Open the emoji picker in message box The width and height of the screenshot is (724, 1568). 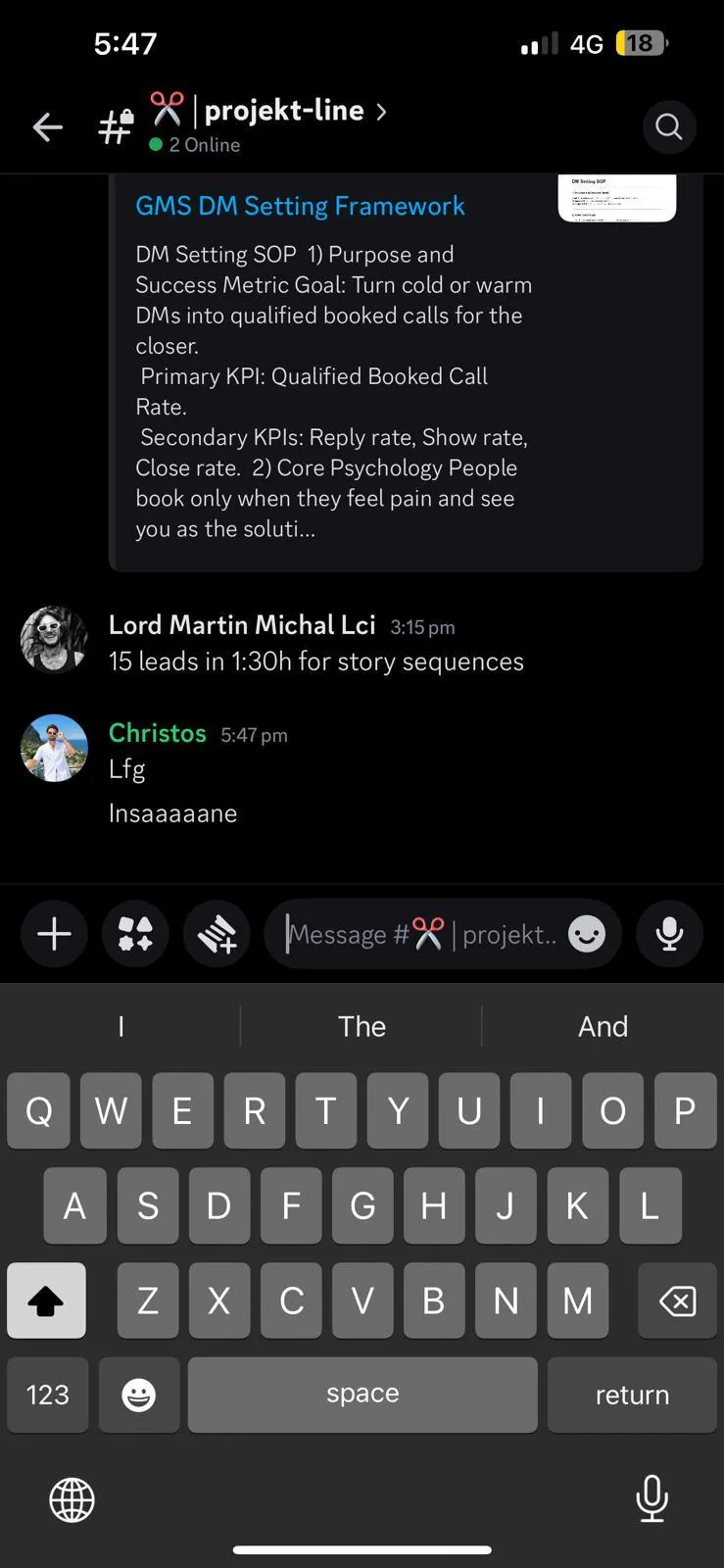click(x=587, y=934)
